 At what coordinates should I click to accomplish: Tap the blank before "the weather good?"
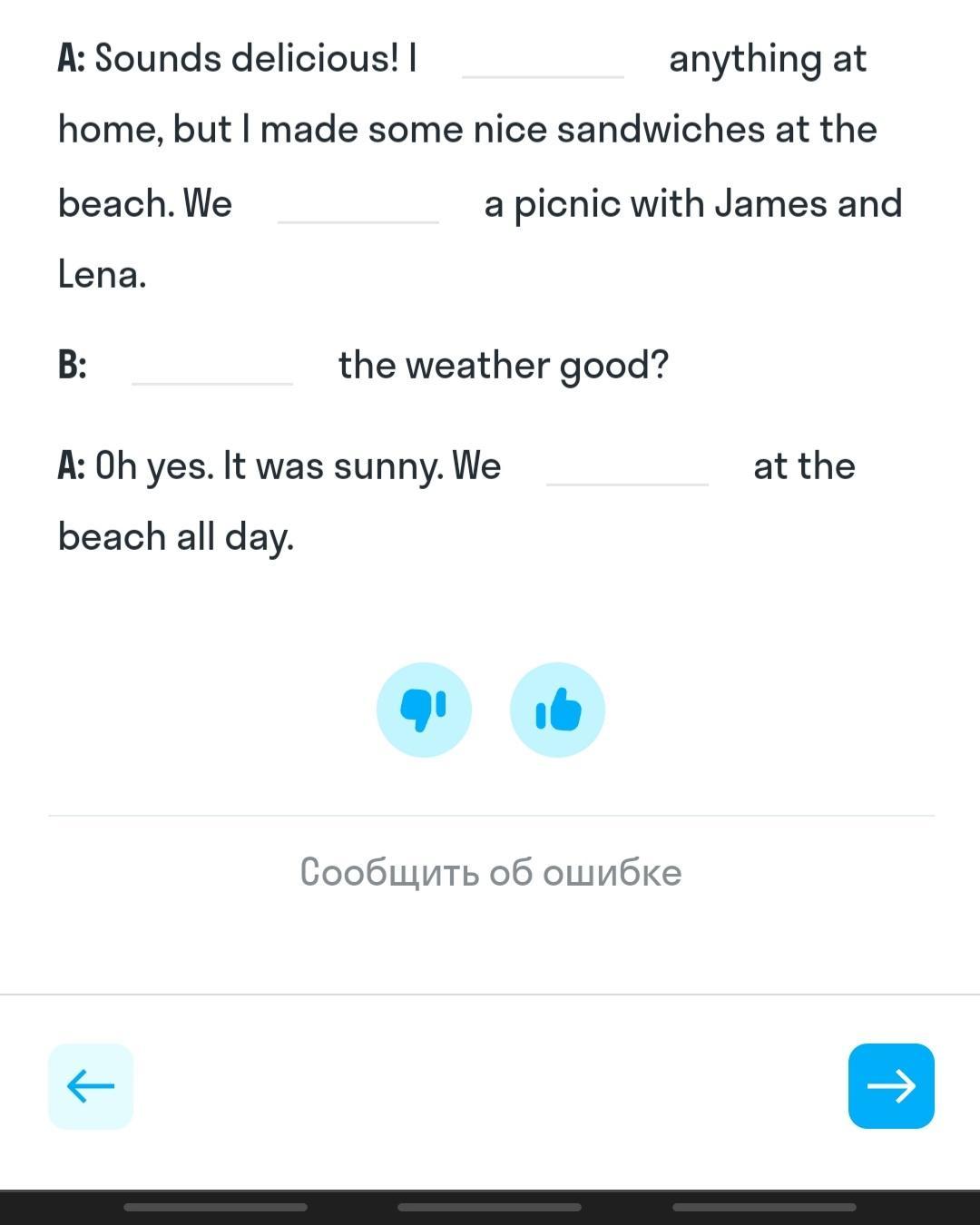(x=212, y=367)
